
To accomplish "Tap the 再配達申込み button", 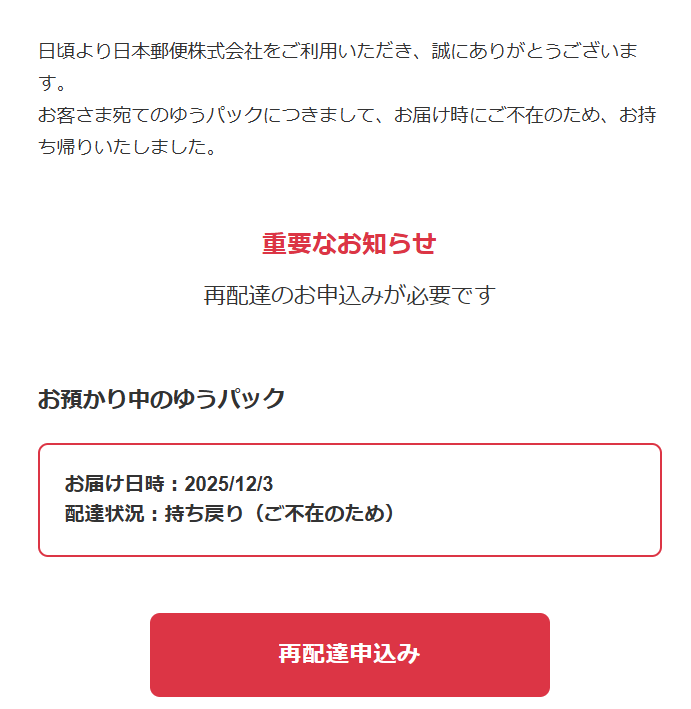I will [349, 654].
